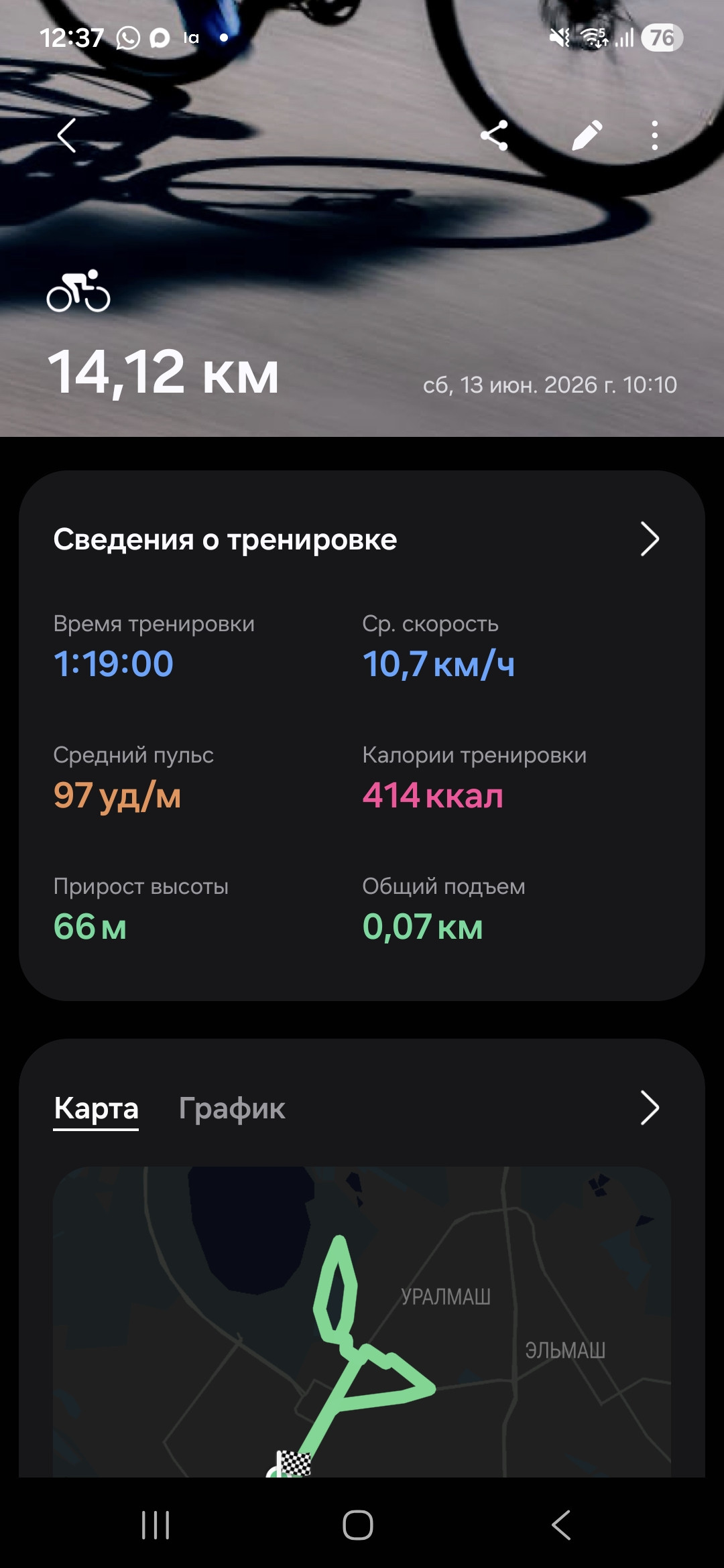
Task: Open the three-dot overflow menu
Action: coord(655,136)
